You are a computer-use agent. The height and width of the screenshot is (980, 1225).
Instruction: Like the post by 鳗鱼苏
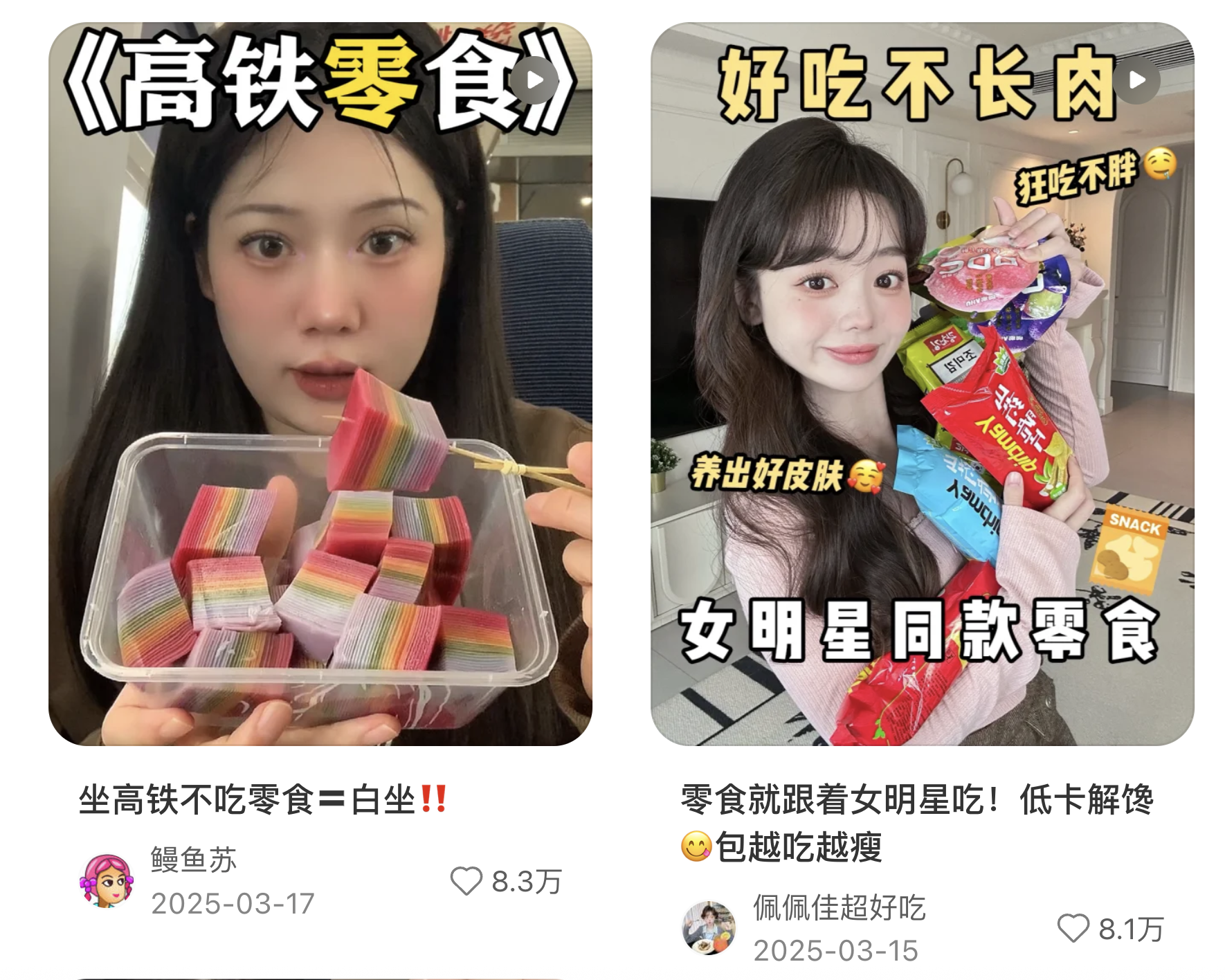[x=466, y=881]
